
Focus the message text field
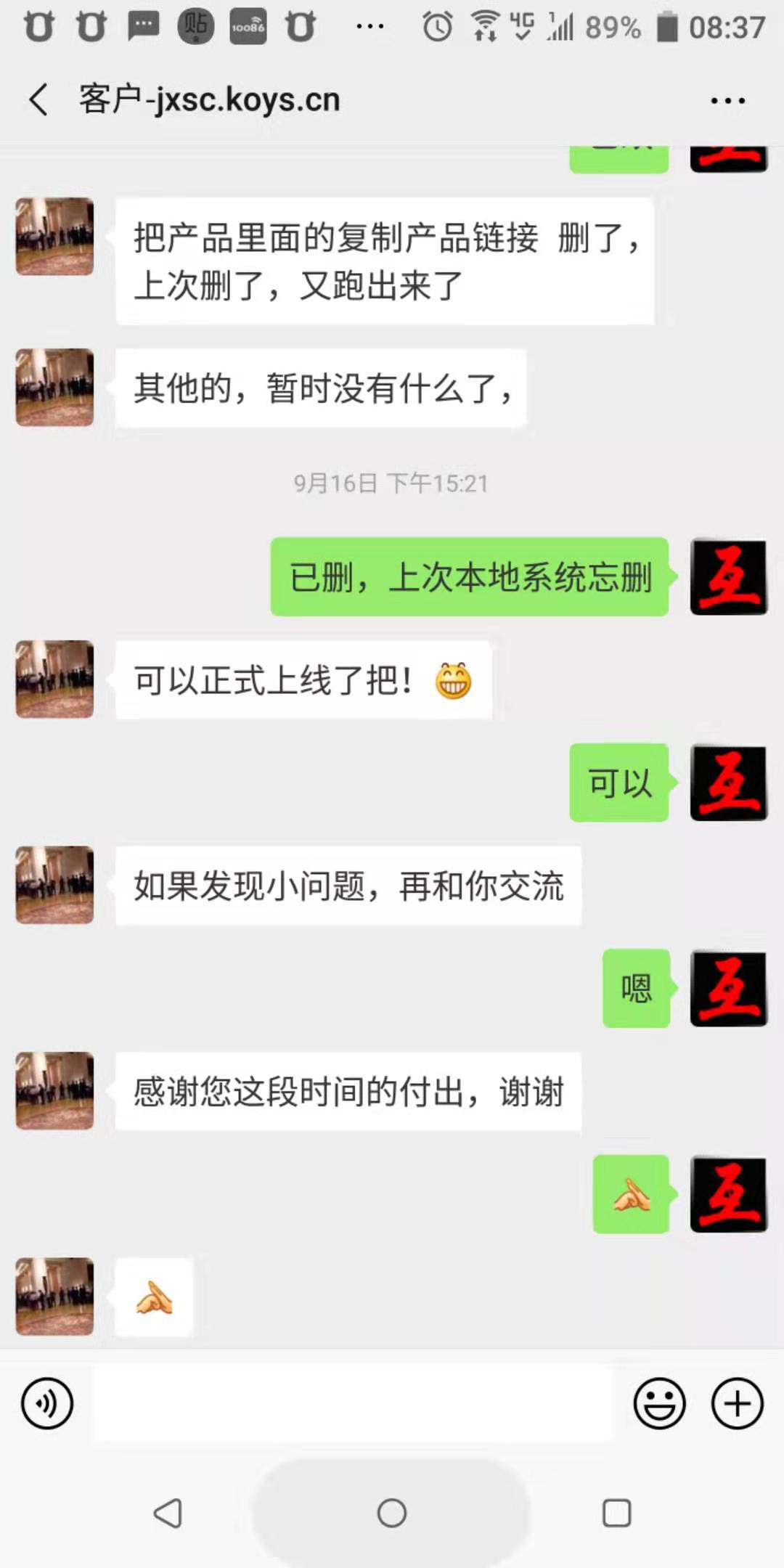click(x=353, y=1402)
